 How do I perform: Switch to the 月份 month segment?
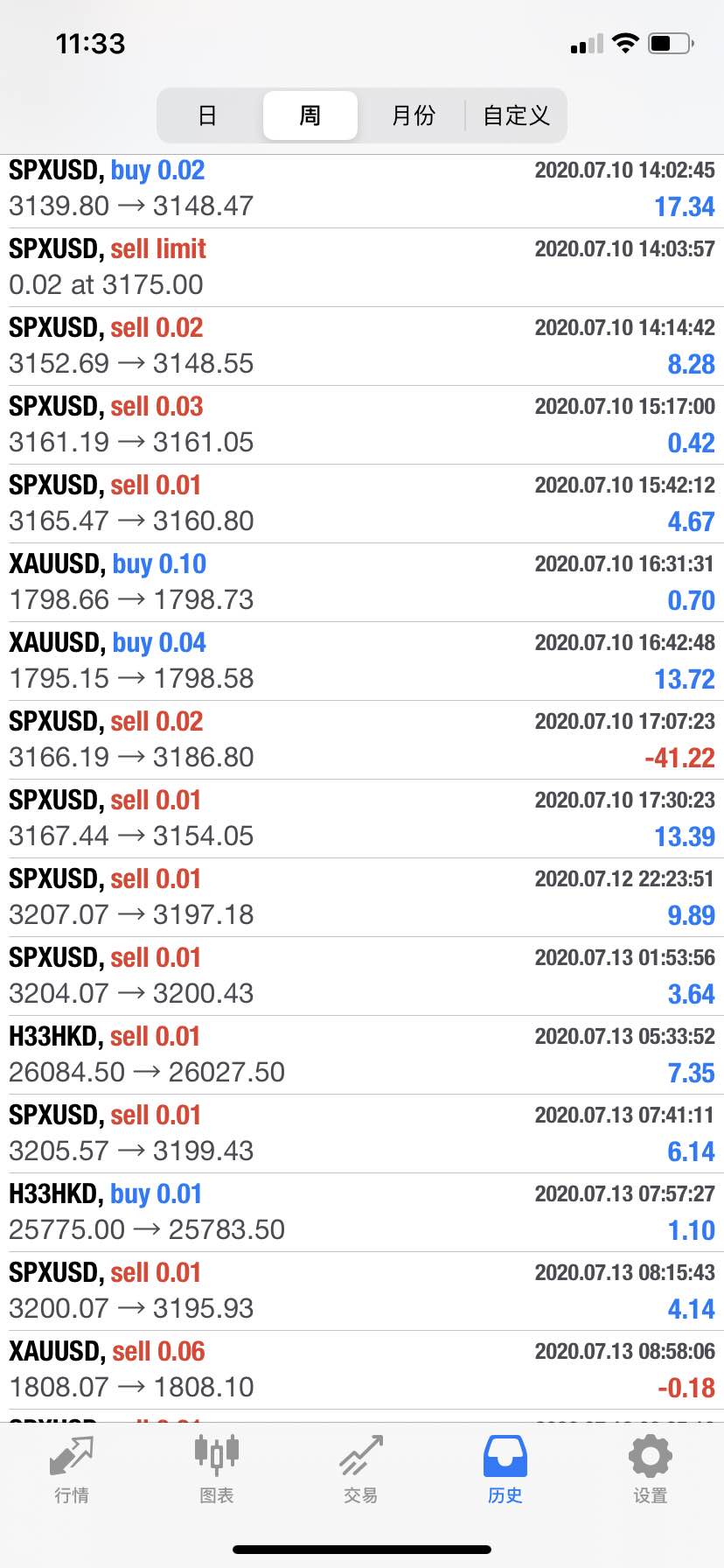point(413,115)
